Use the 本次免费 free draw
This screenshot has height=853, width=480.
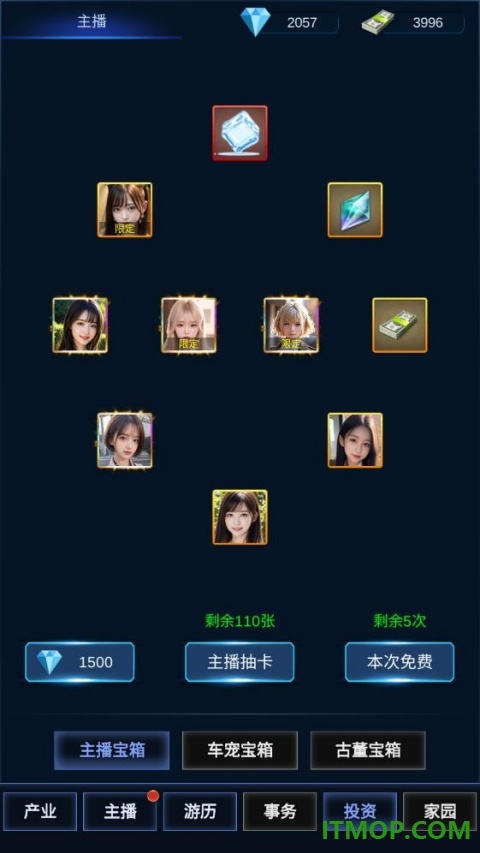click(399, 662)
